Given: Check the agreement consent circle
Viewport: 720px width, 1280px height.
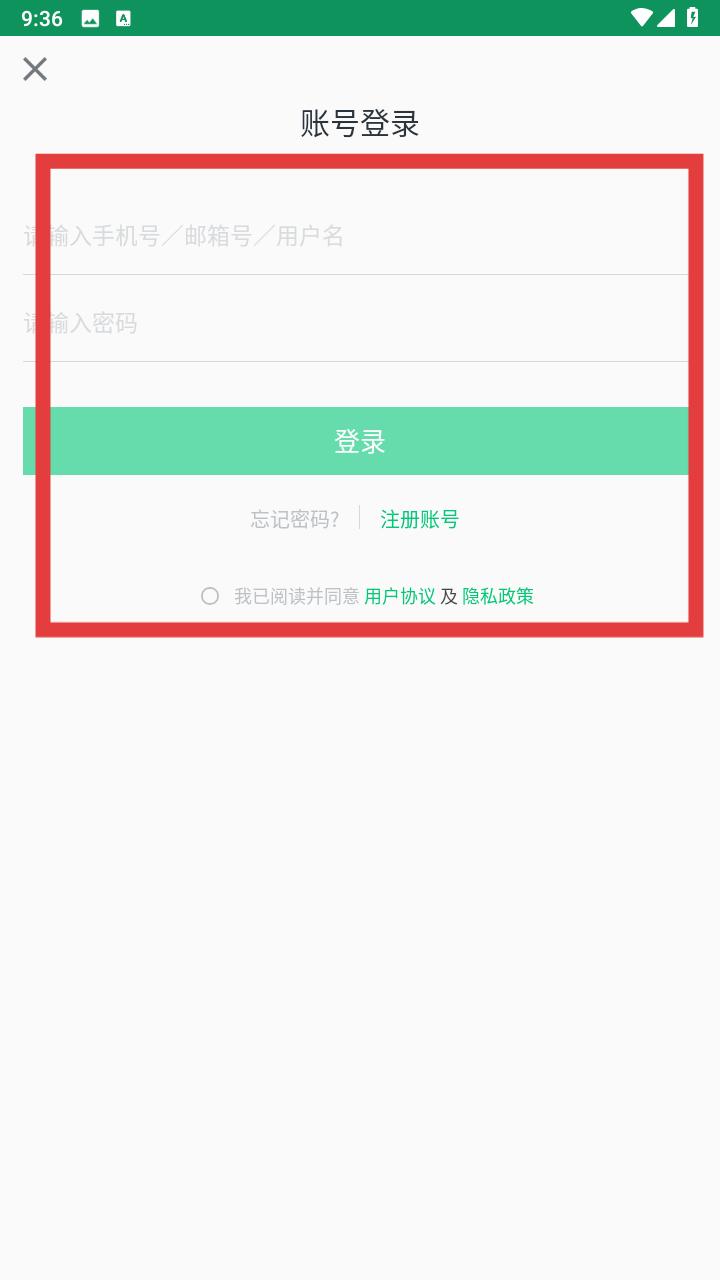Looking at the screenshot, I should pyautogui.click(x=210, y=596).
